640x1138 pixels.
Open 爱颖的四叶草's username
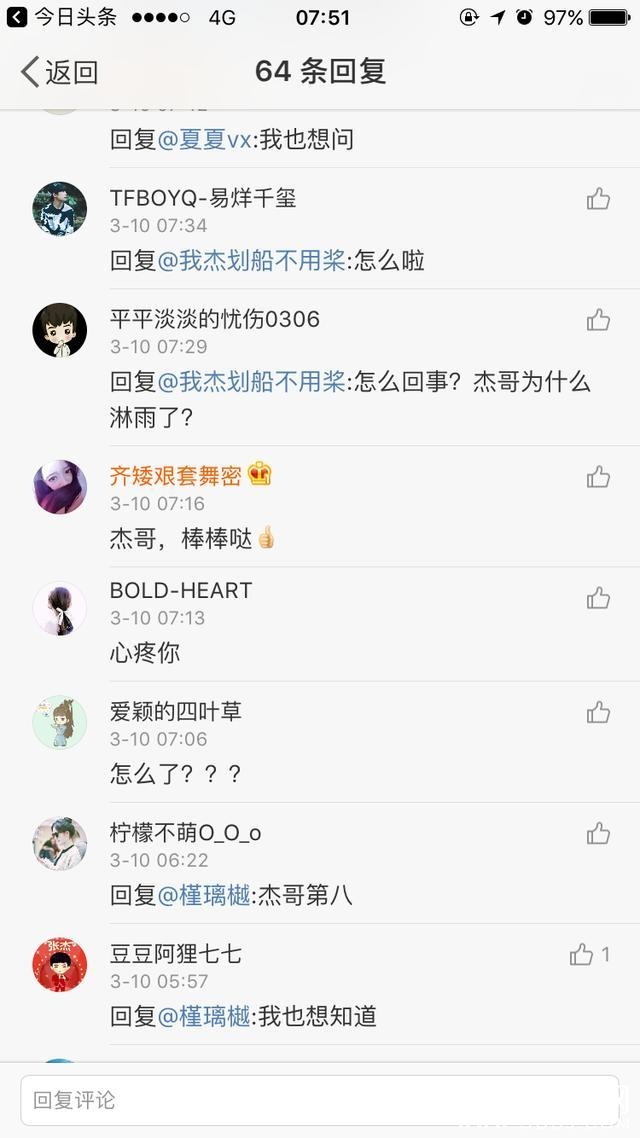point(176,712)
